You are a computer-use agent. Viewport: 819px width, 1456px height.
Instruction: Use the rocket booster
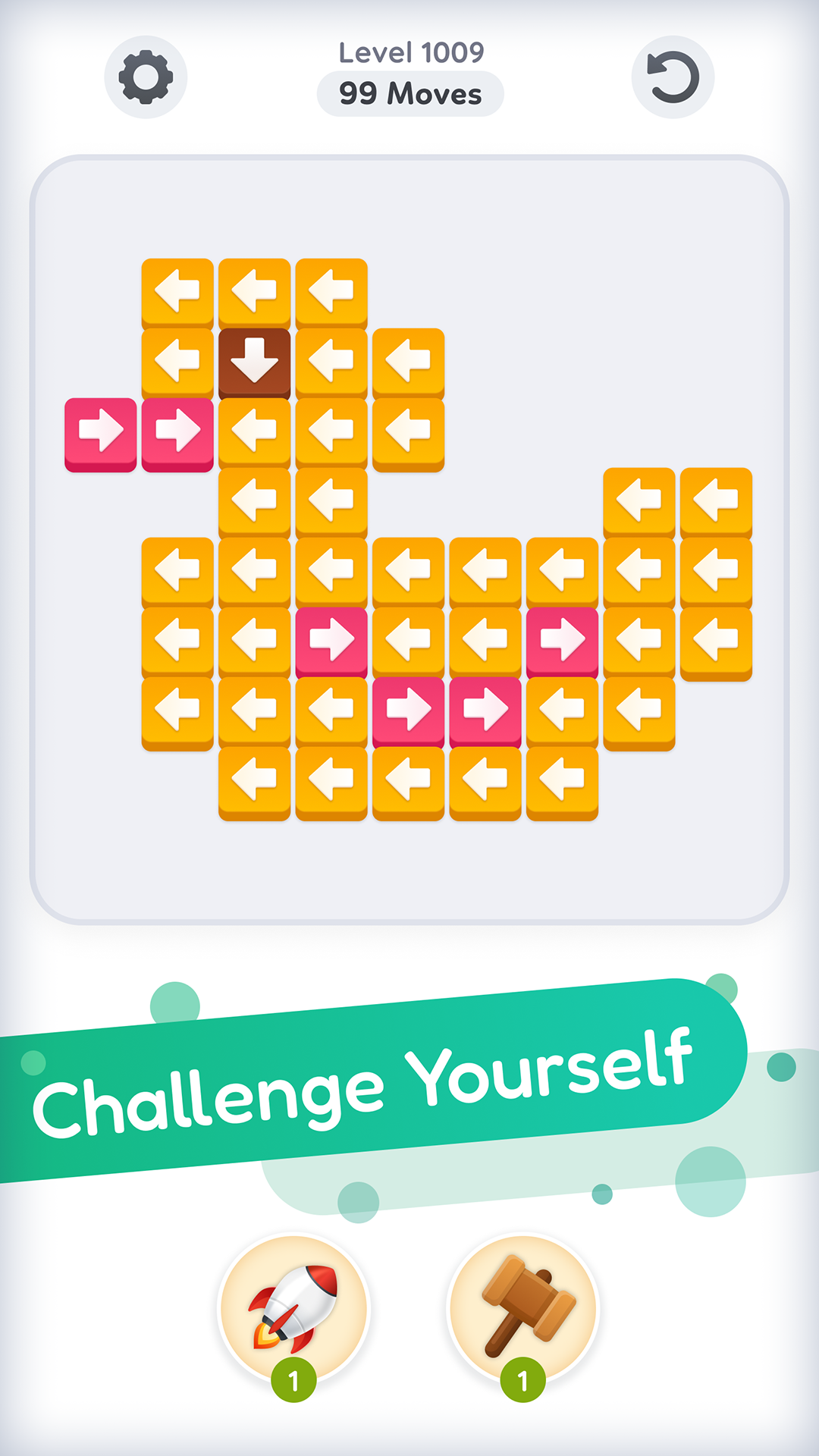point(294,1309)
